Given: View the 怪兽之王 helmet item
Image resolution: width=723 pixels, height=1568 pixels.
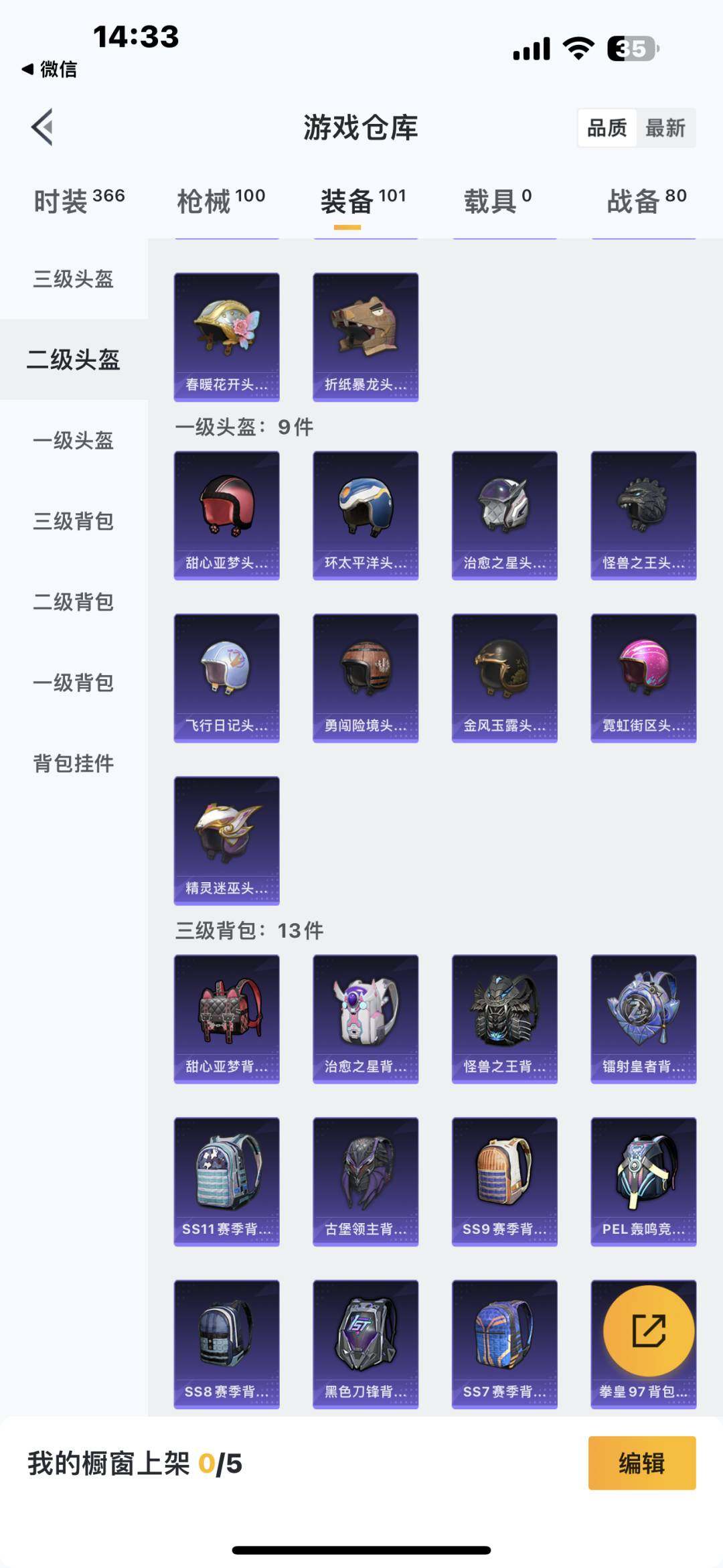Looking at the screenshot, I should (643, 515).
